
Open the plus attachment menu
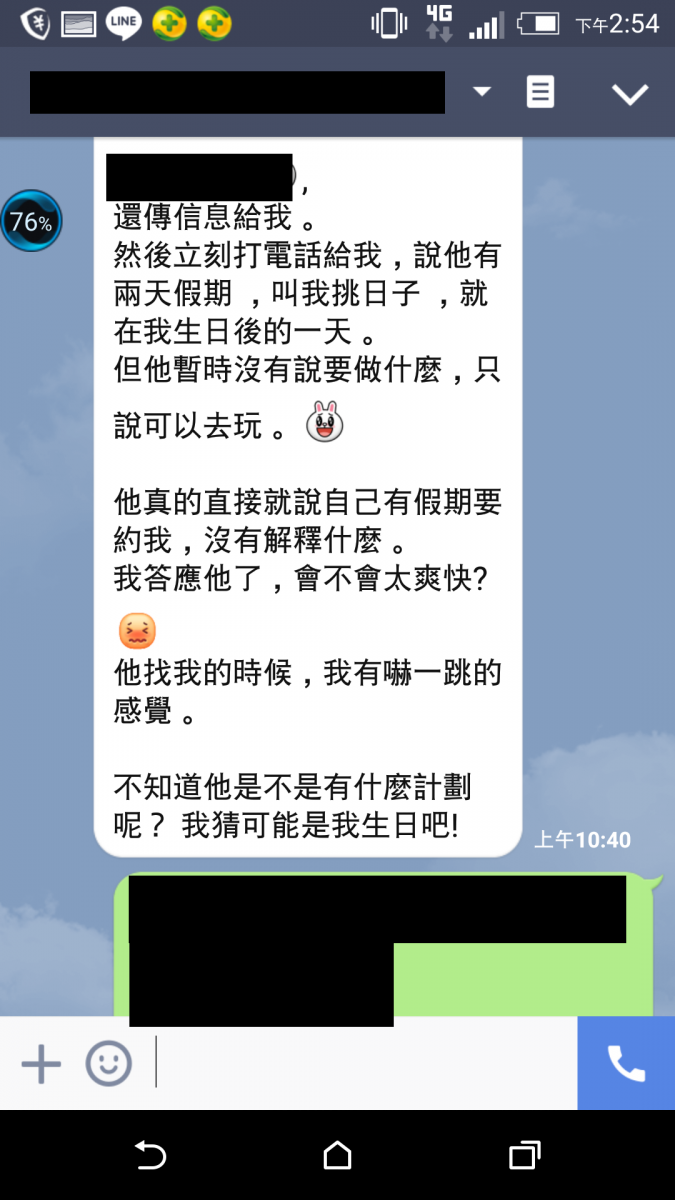coord(41,1064)
